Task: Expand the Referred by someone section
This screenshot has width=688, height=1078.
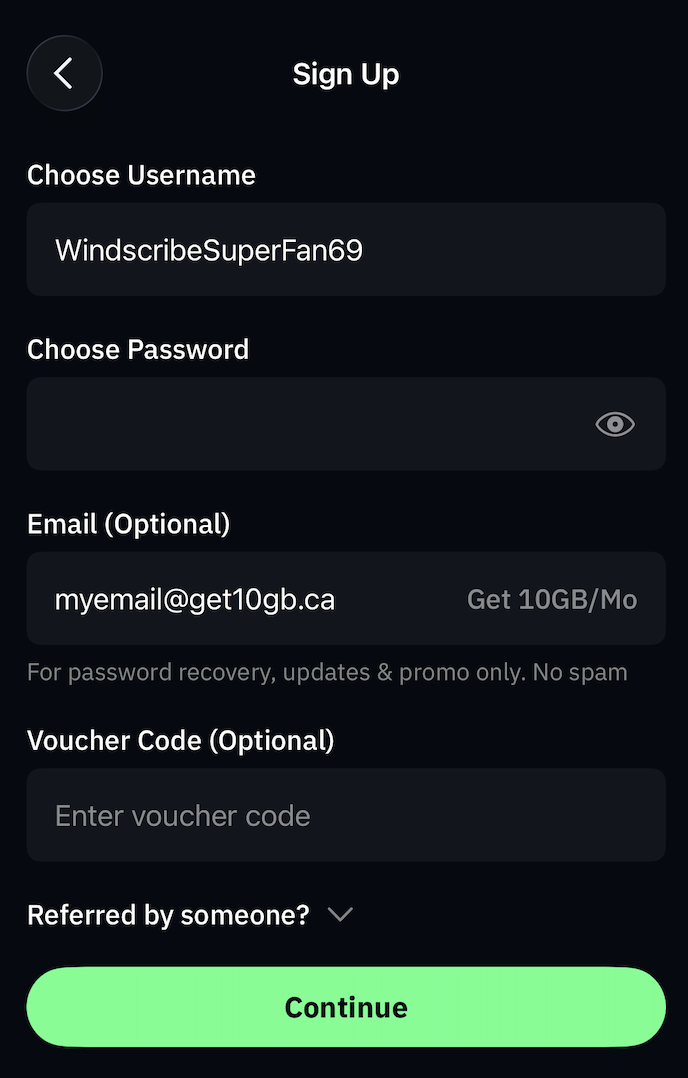Action: click(x=190, y=914)
